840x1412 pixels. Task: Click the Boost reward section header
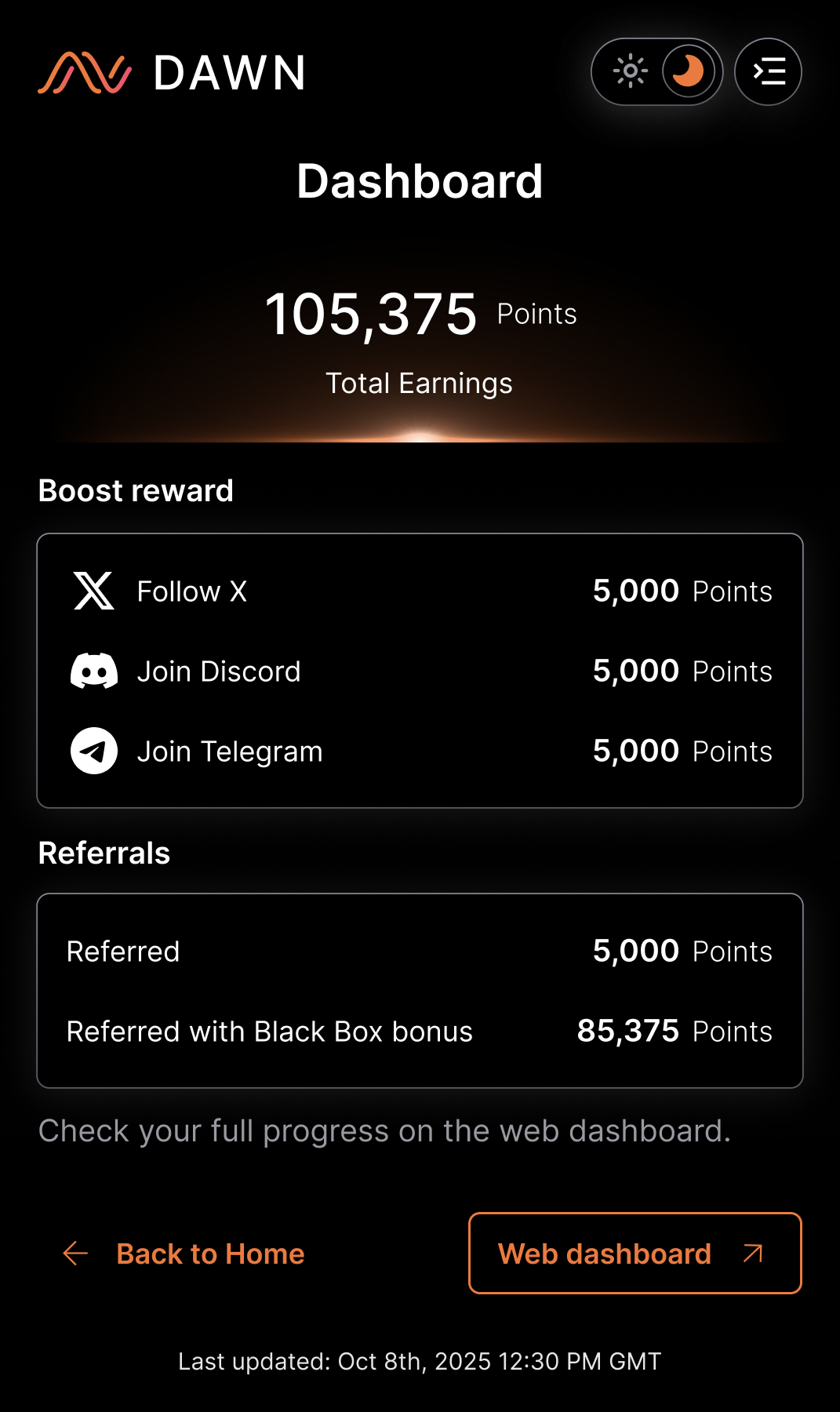click(x=135, y=489)
